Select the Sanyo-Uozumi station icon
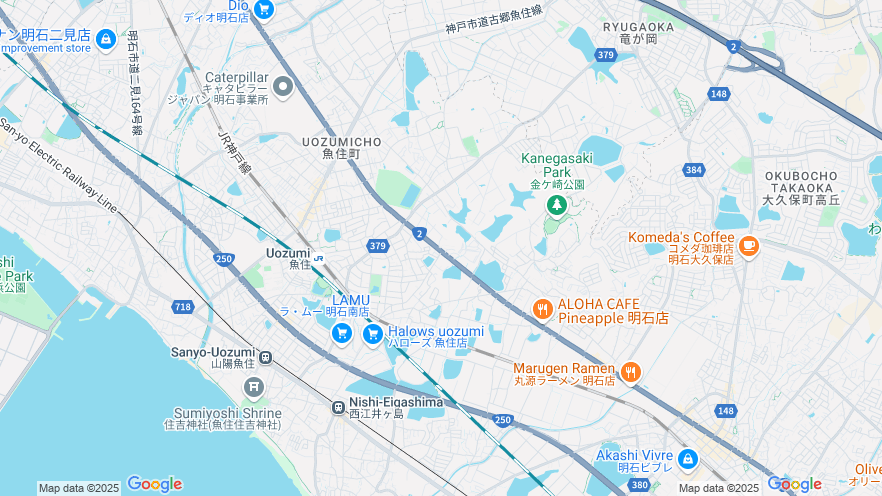Viewport: 882px width, 496px height. point(265,357)
